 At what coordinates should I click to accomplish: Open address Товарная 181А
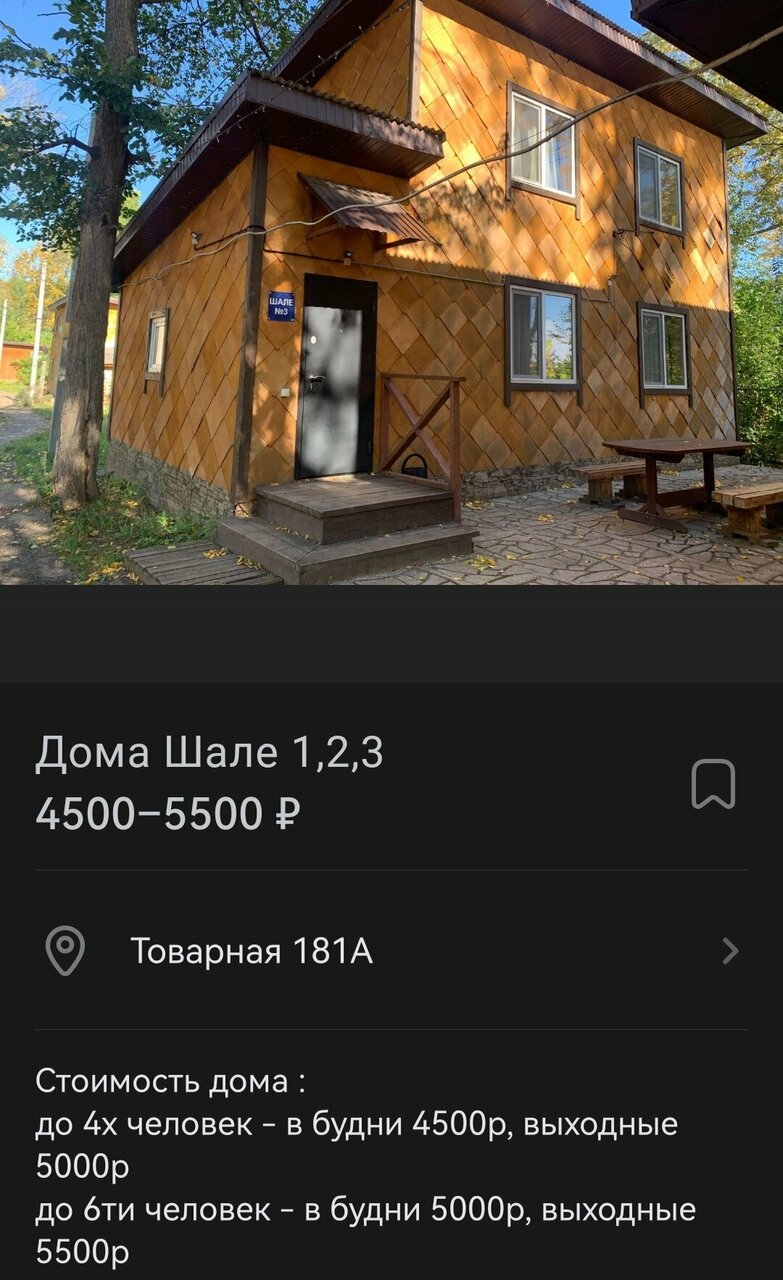(x=253, y=951)
